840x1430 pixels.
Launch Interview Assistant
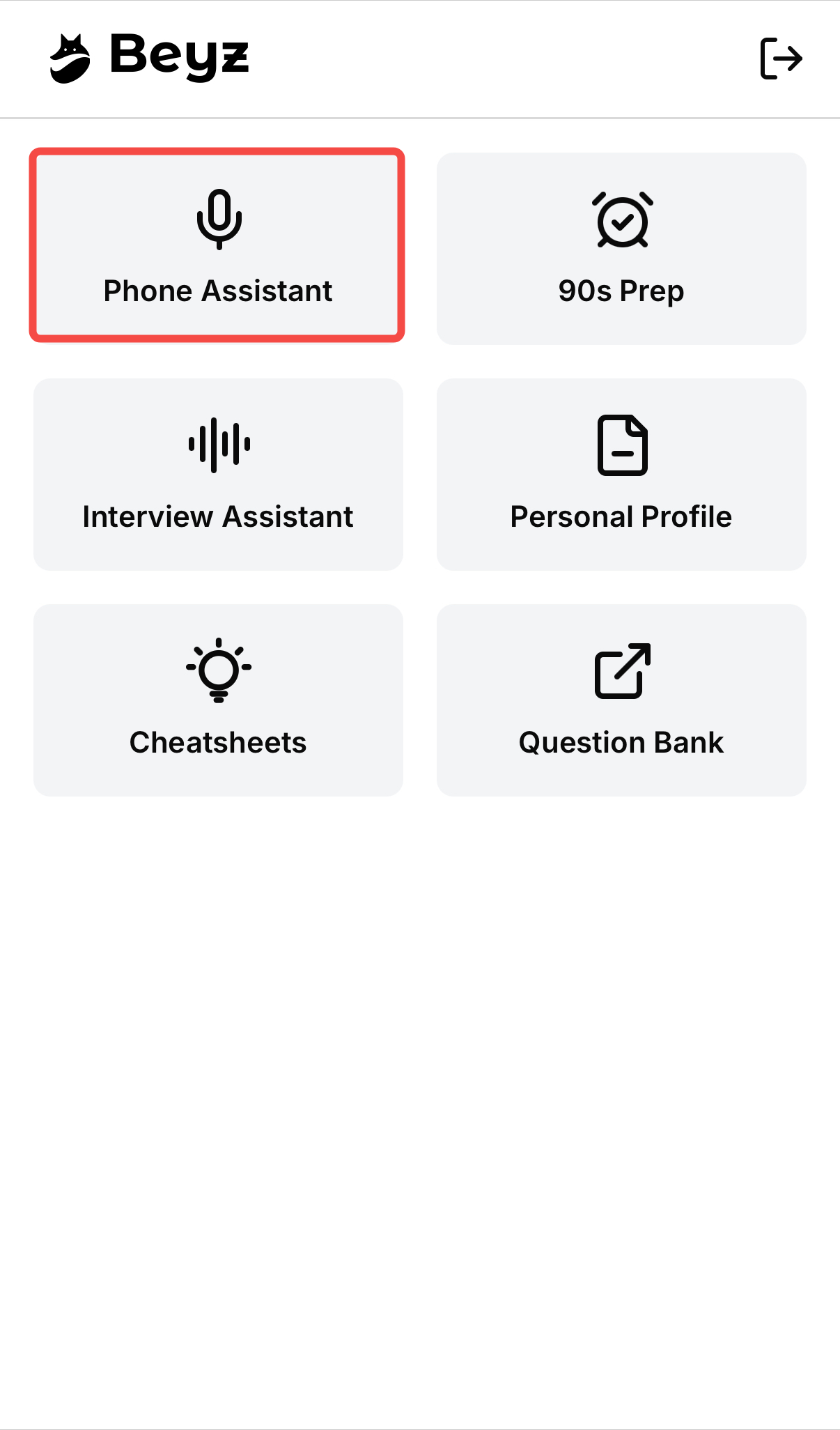tap(218, 475)
